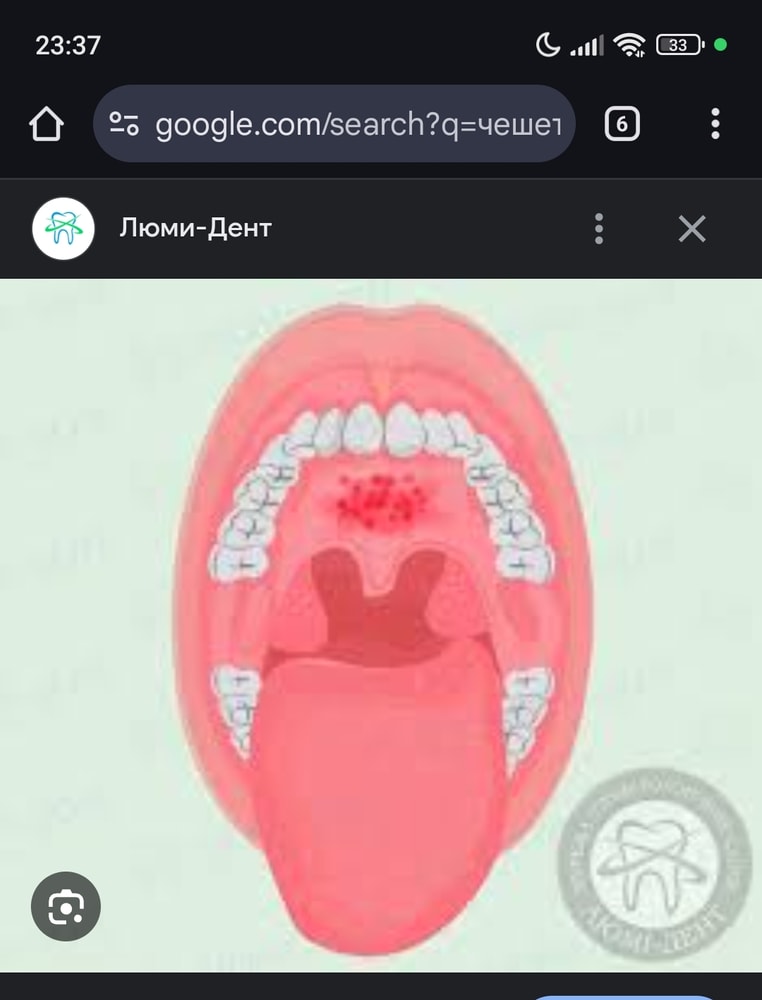
Task: Go to the browser home page
Action: tap(46, 125)
